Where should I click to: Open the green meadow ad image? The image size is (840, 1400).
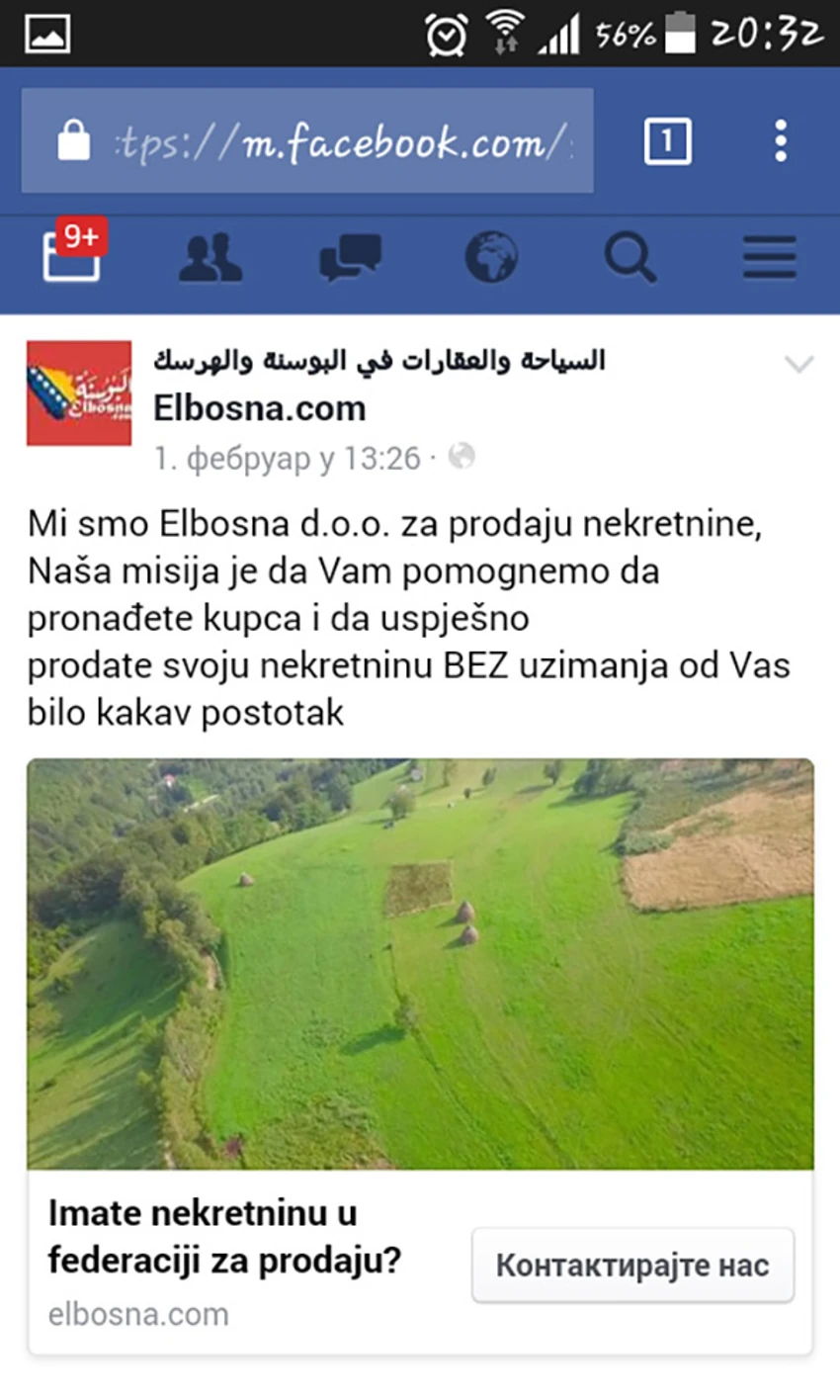click(420, 964)
